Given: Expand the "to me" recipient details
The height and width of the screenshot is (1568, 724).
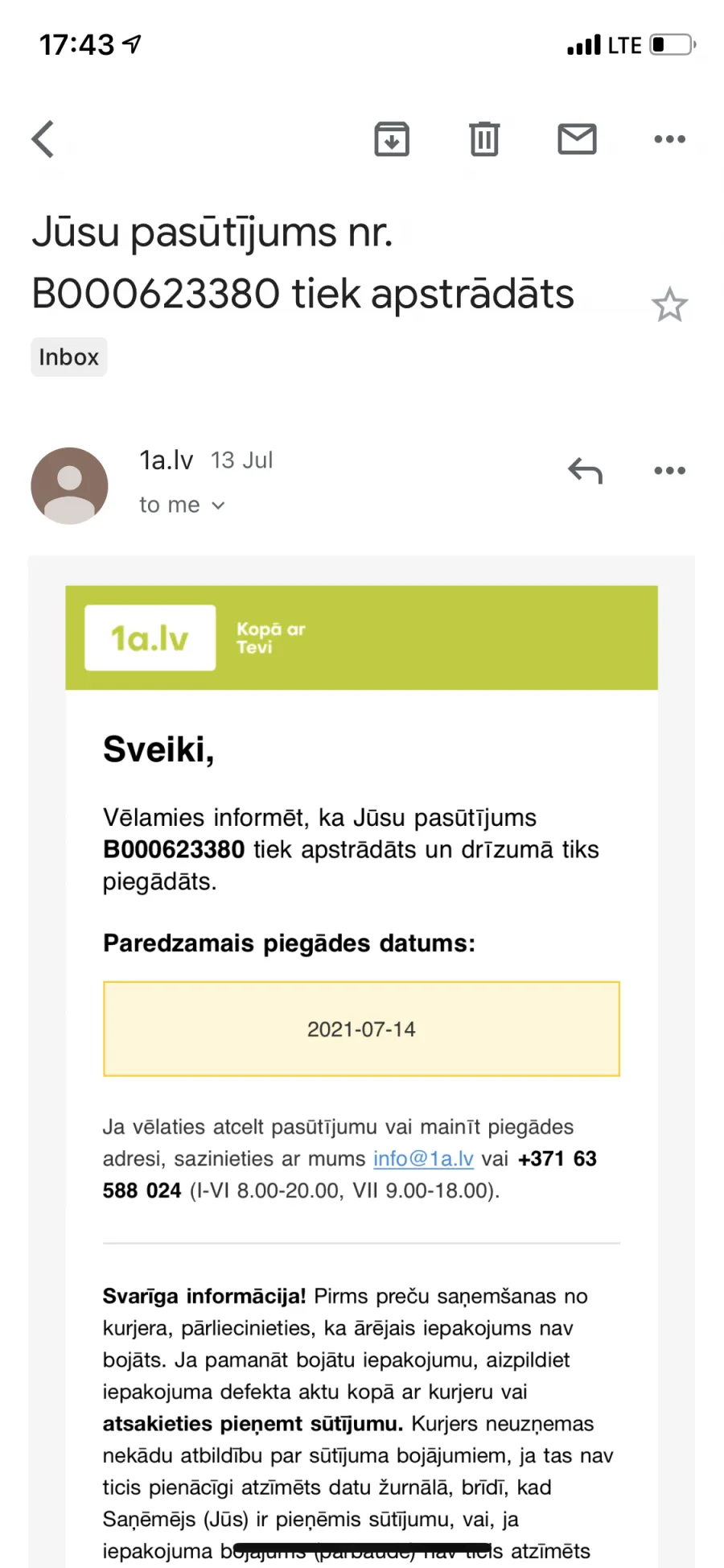Looking at the screenshot, I should [x=182, y=505].
